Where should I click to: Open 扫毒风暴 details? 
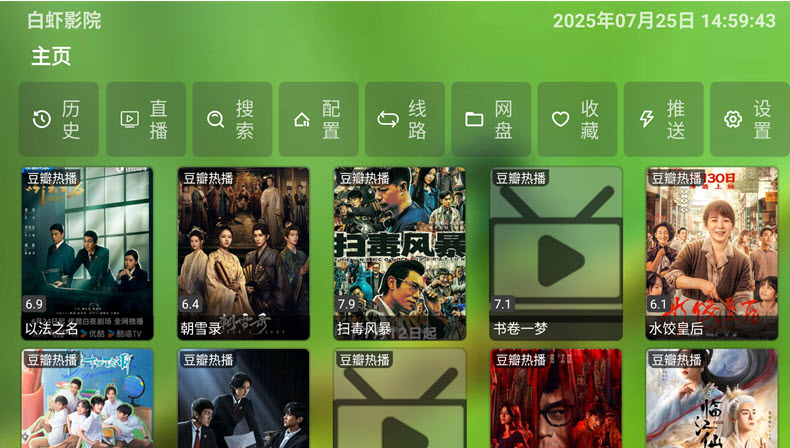click(399, 253)
